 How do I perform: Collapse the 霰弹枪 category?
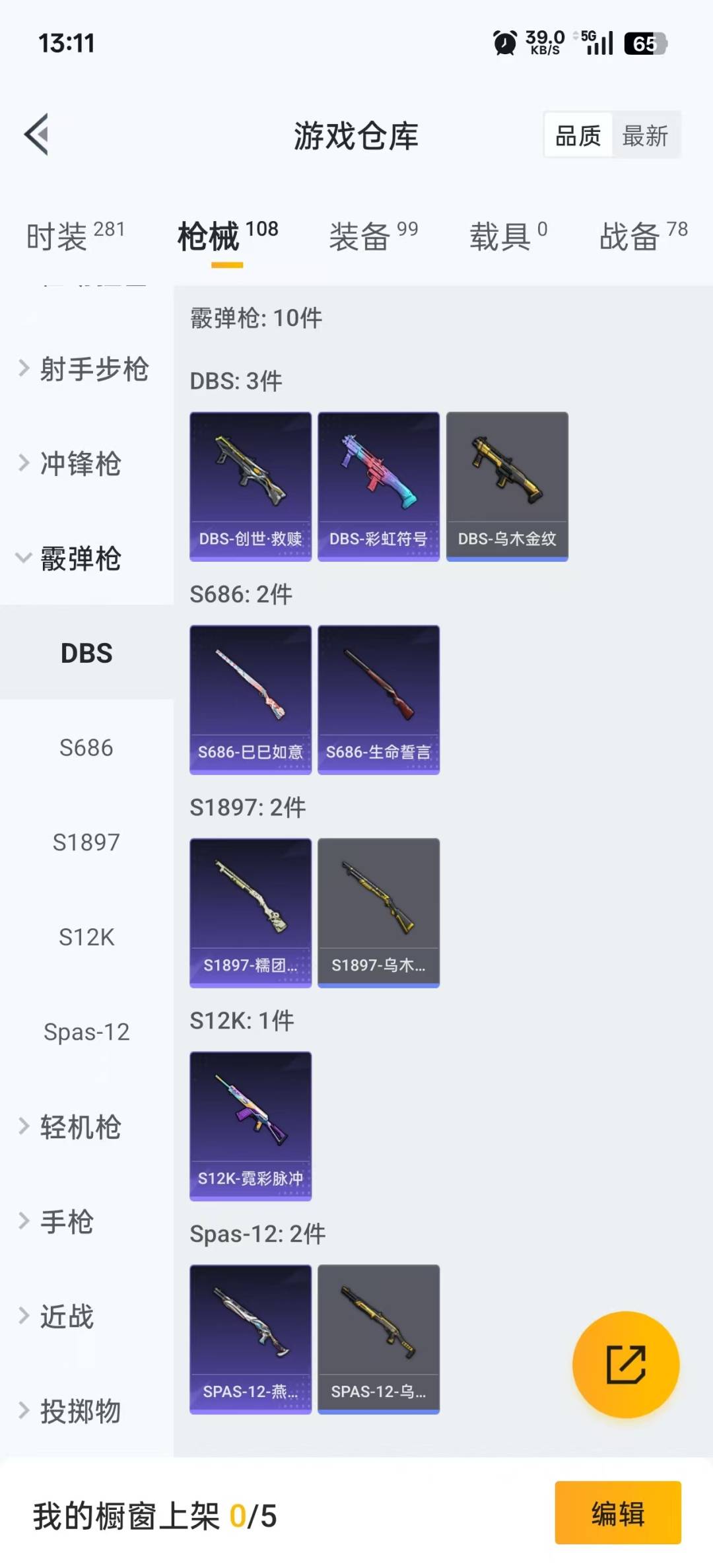pos(79,559)
